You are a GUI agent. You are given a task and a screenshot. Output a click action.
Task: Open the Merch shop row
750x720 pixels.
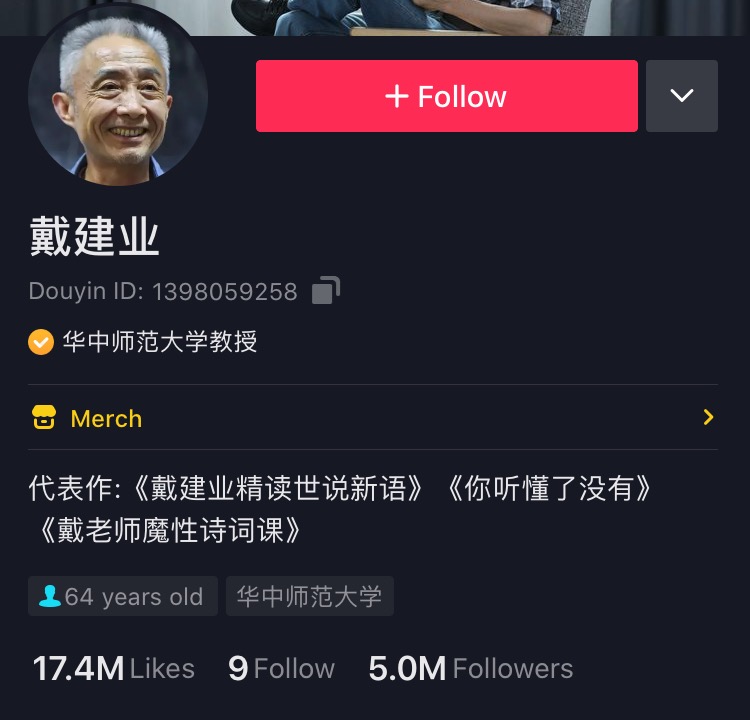372,418
